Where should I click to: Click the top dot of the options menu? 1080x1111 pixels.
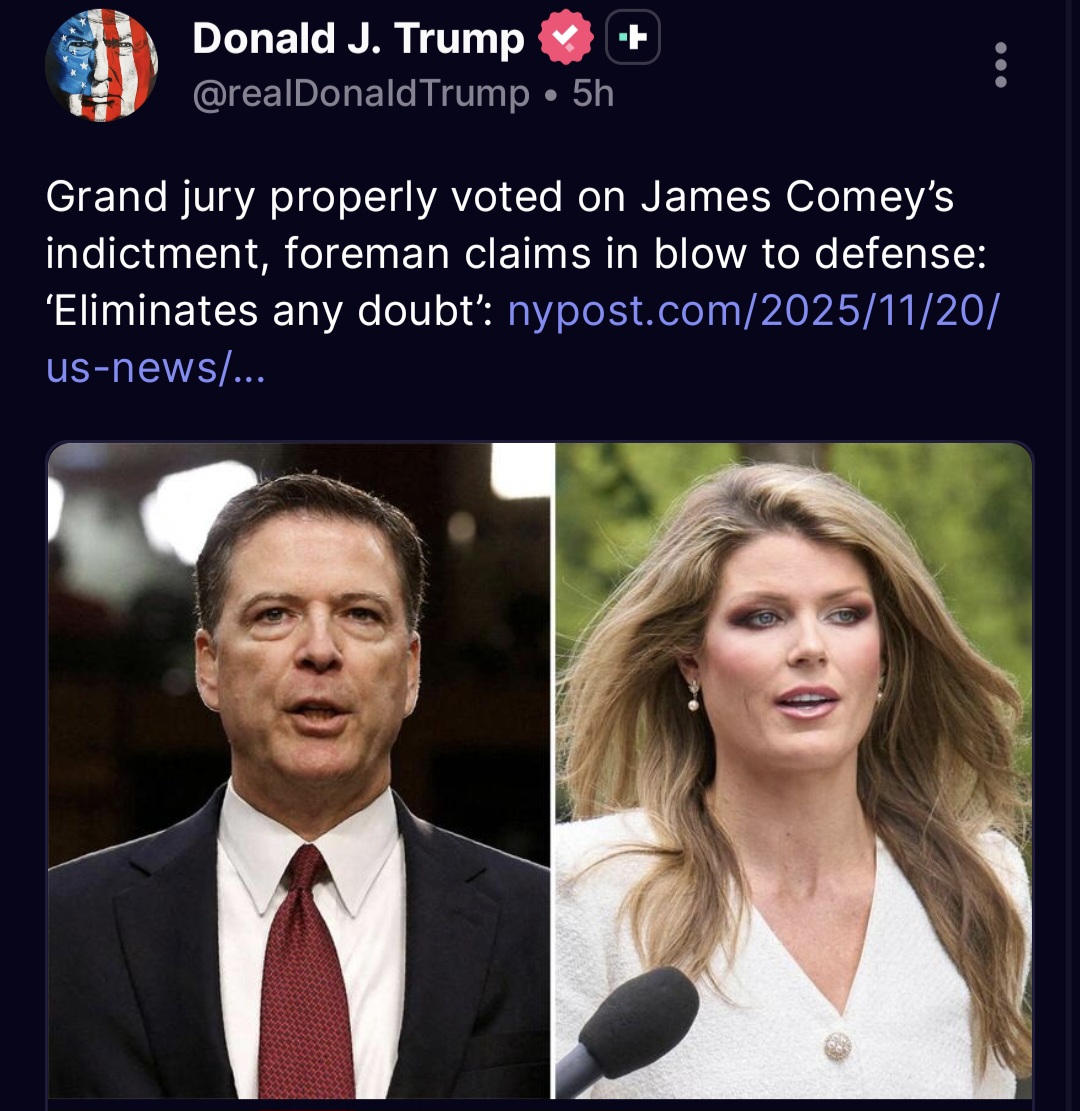click(x=1002, y=48)
